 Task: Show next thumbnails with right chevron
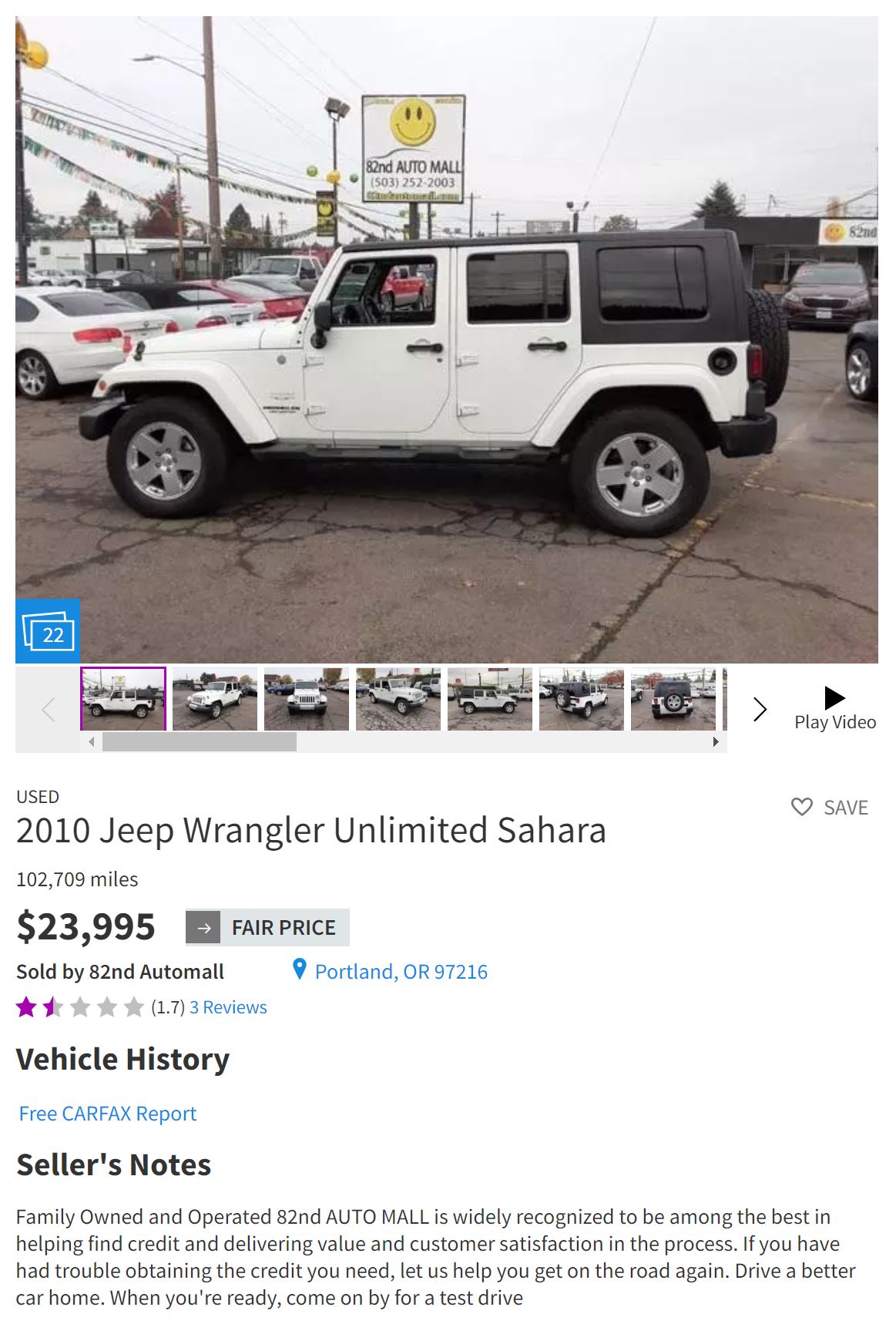[760, 709]
